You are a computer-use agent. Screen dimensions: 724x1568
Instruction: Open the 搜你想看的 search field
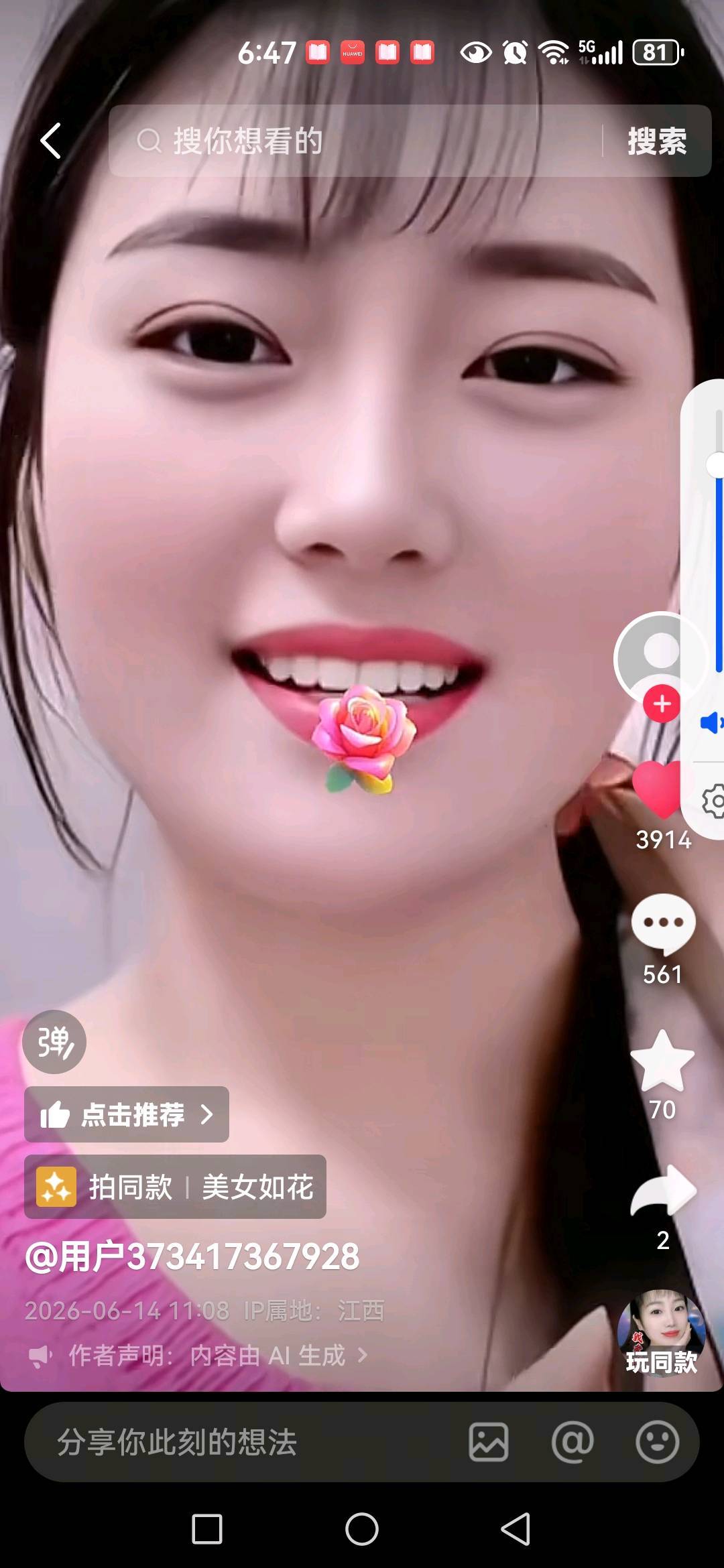click(x=355, y=141)
